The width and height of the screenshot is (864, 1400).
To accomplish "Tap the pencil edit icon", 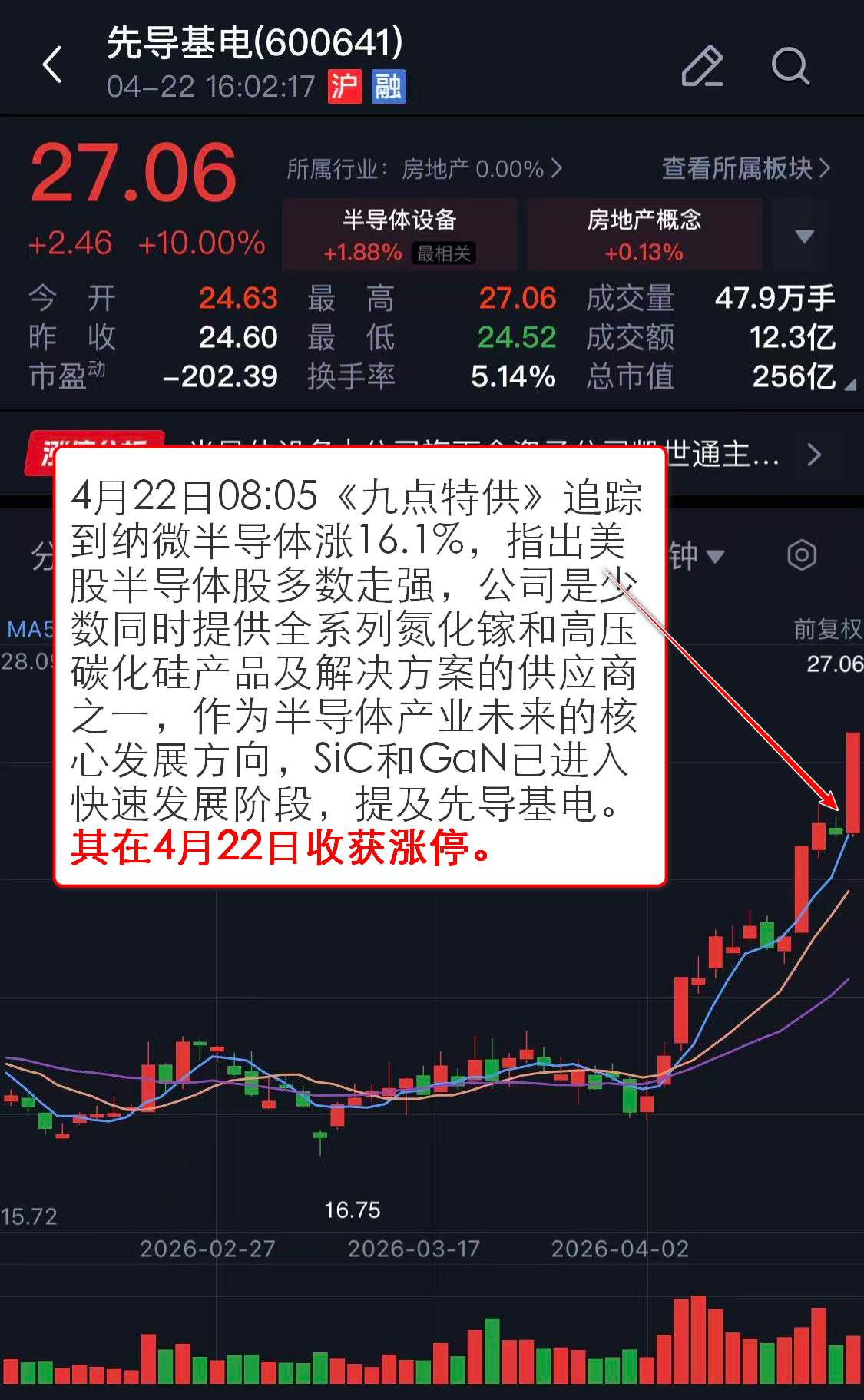I will click(x=702, y=66).
